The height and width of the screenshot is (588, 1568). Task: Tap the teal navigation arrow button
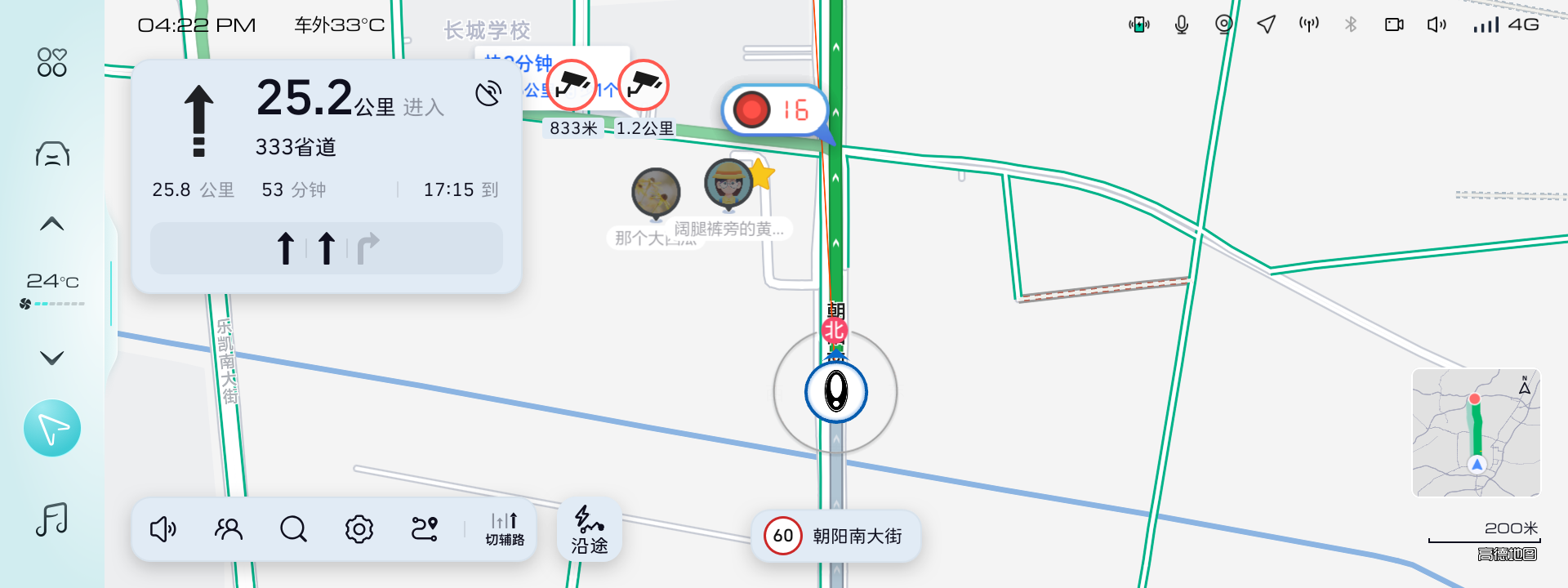pos(52,428)
